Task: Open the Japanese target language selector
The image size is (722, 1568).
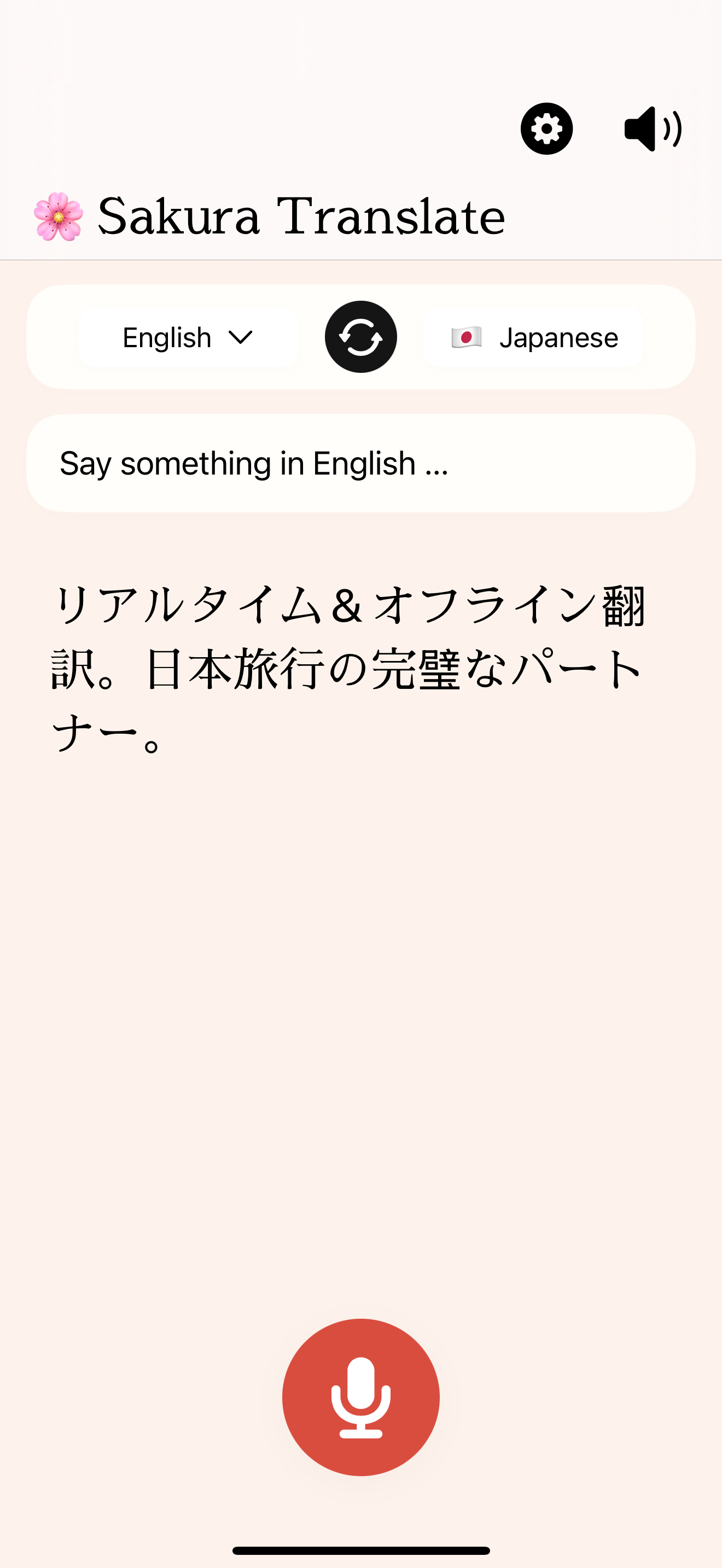Action: coord(533,337)
